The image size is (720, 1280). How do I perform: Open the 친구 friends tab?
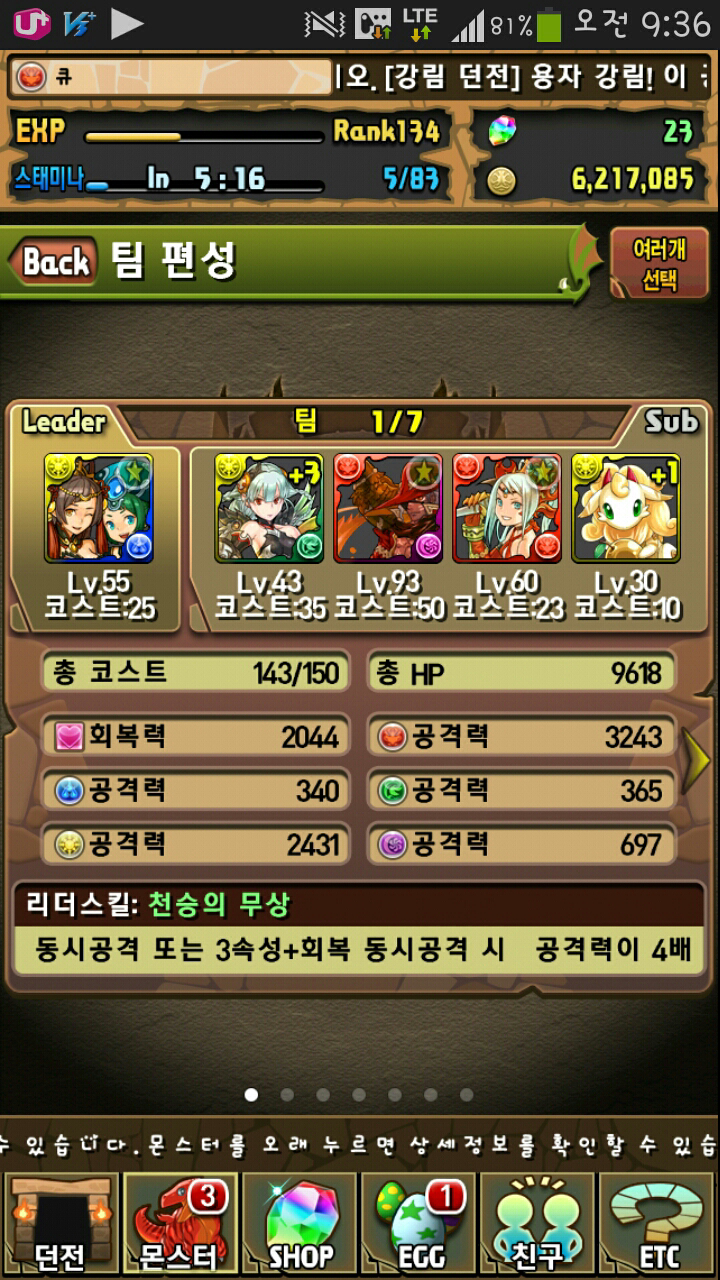(x=539, y=1224)
